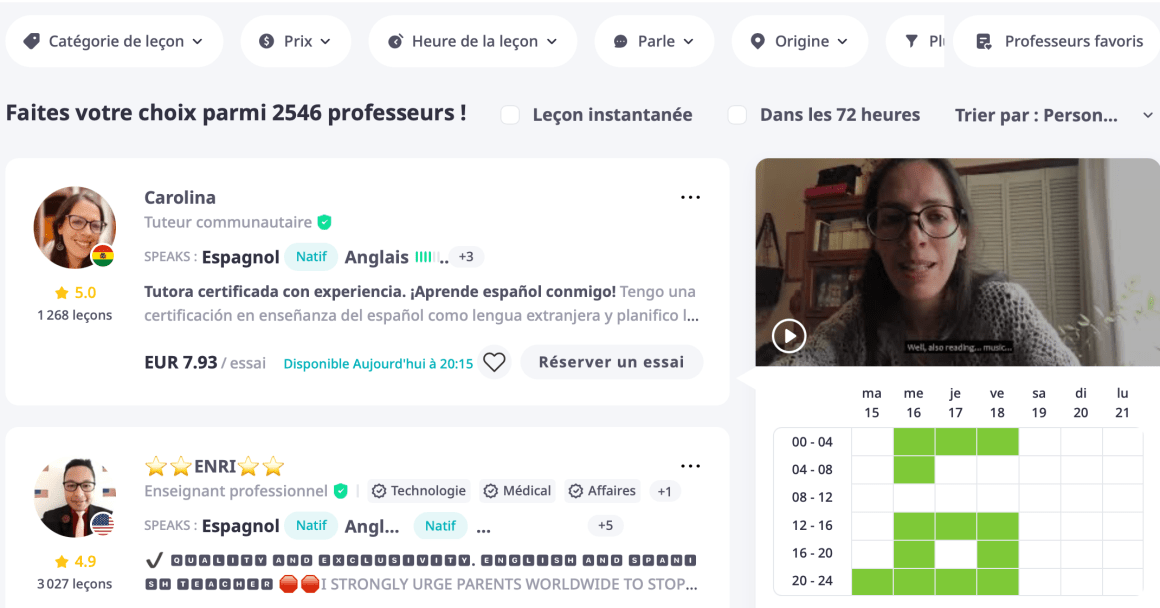This screenshot has width=1160, height=608.
Task: Show +3 more languages for Carolina
Action: [x=466, y=257]
